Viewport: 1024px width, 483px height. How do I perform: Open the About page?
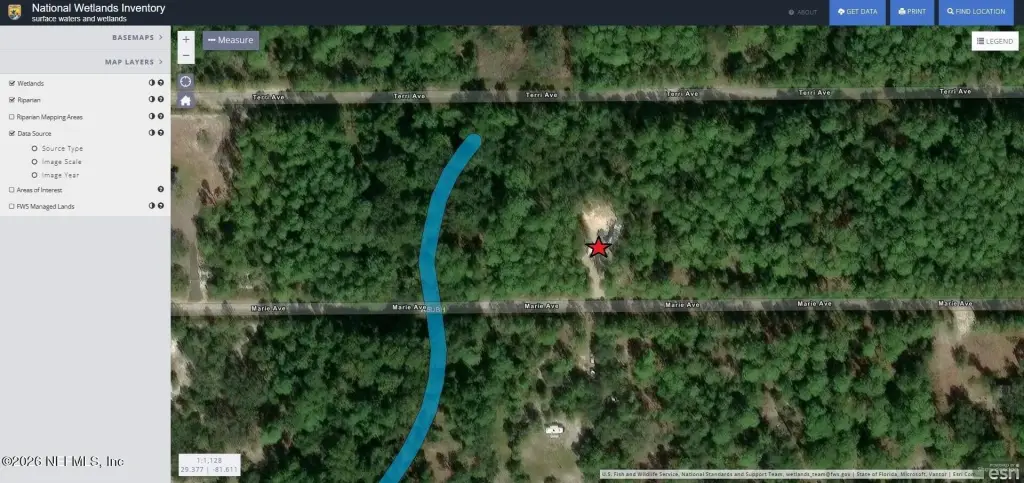click(803, 12)
